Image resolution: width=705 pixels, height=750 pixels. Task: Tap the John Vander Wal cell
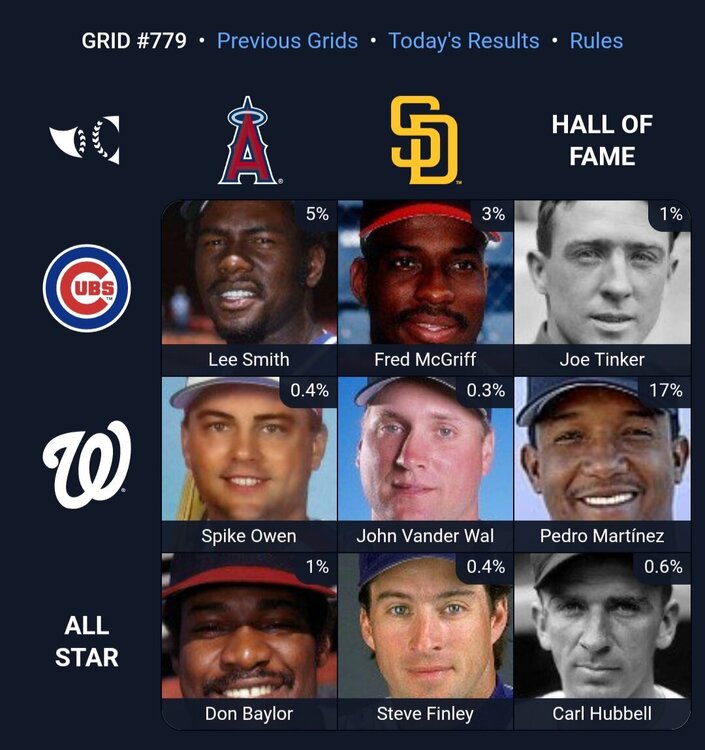[x=425, y=463]
